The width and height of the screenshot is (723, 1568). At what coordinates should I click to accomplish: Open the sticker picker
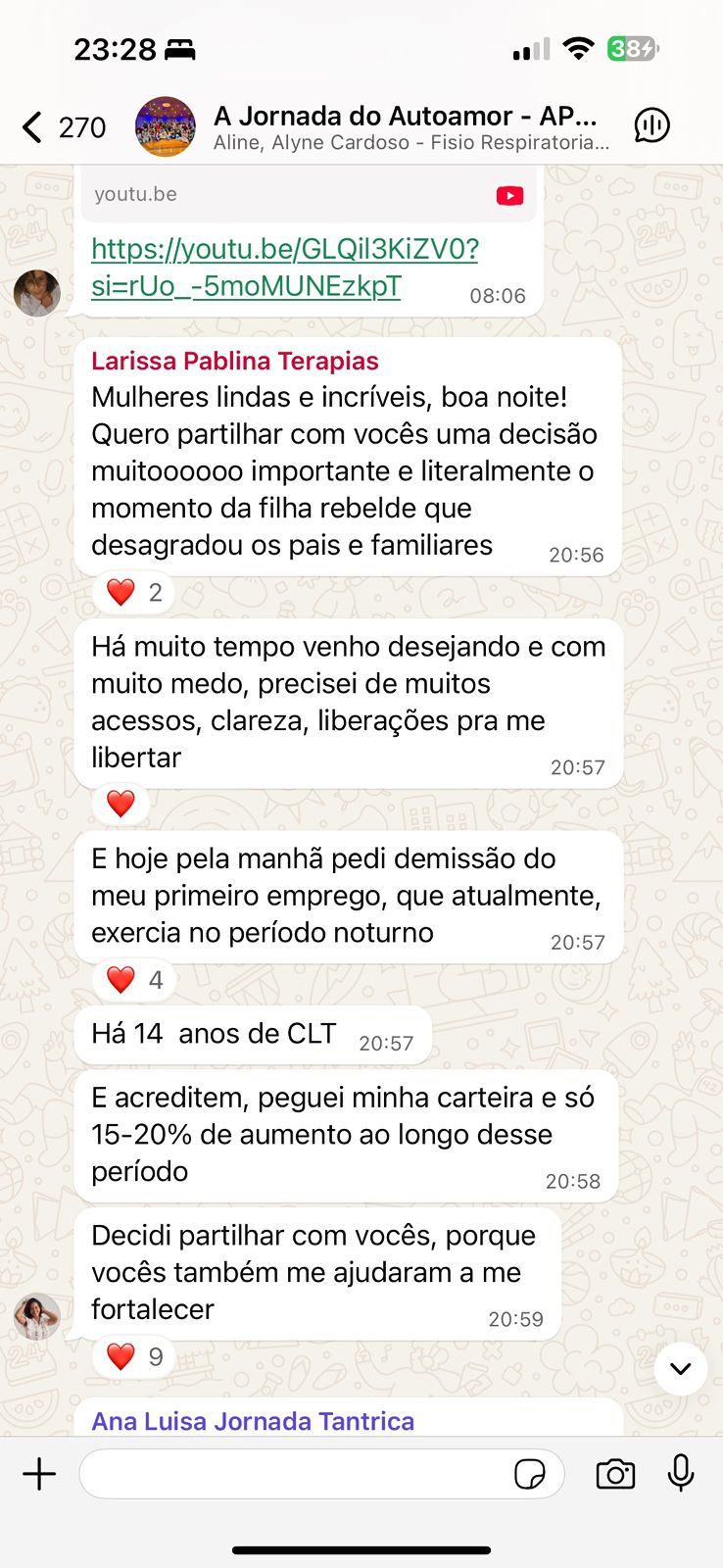click(x=530, y=1474)
